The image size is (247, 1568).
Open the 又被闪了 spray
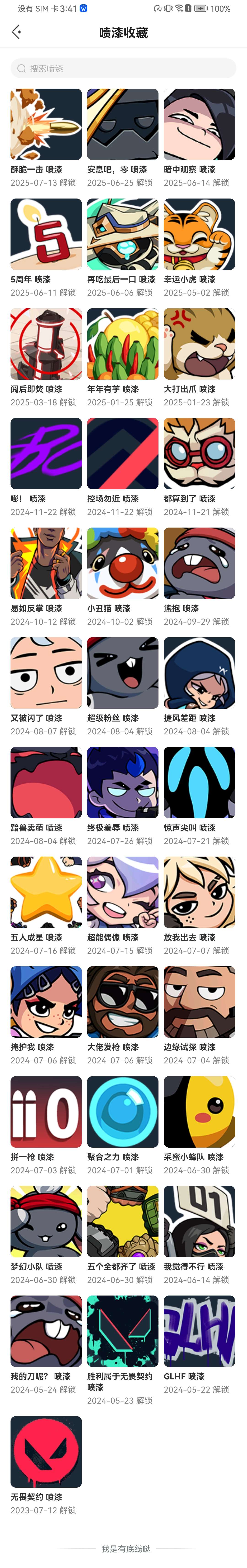(x=46, y=673)
